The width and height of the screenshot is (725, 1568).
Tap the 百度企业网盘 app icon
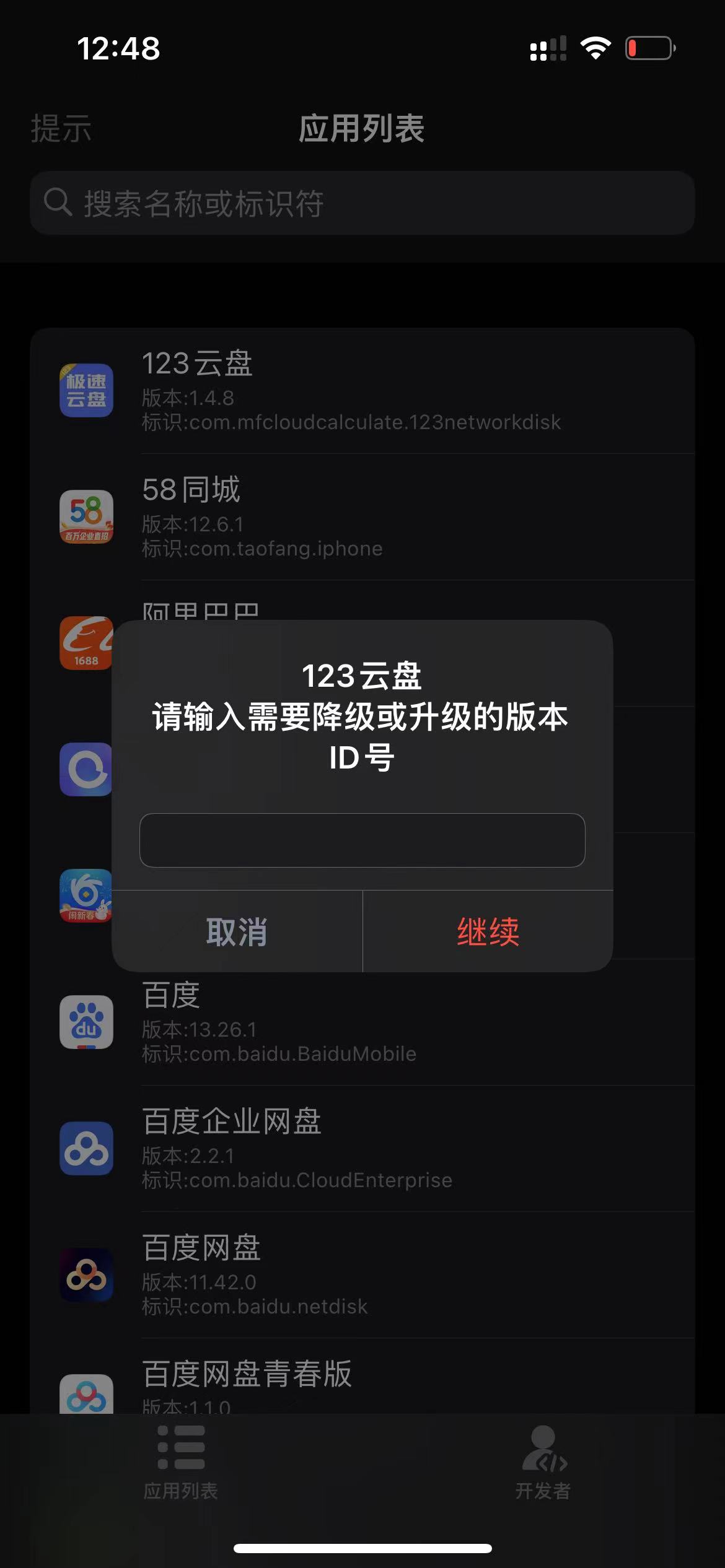(87, 1149)
